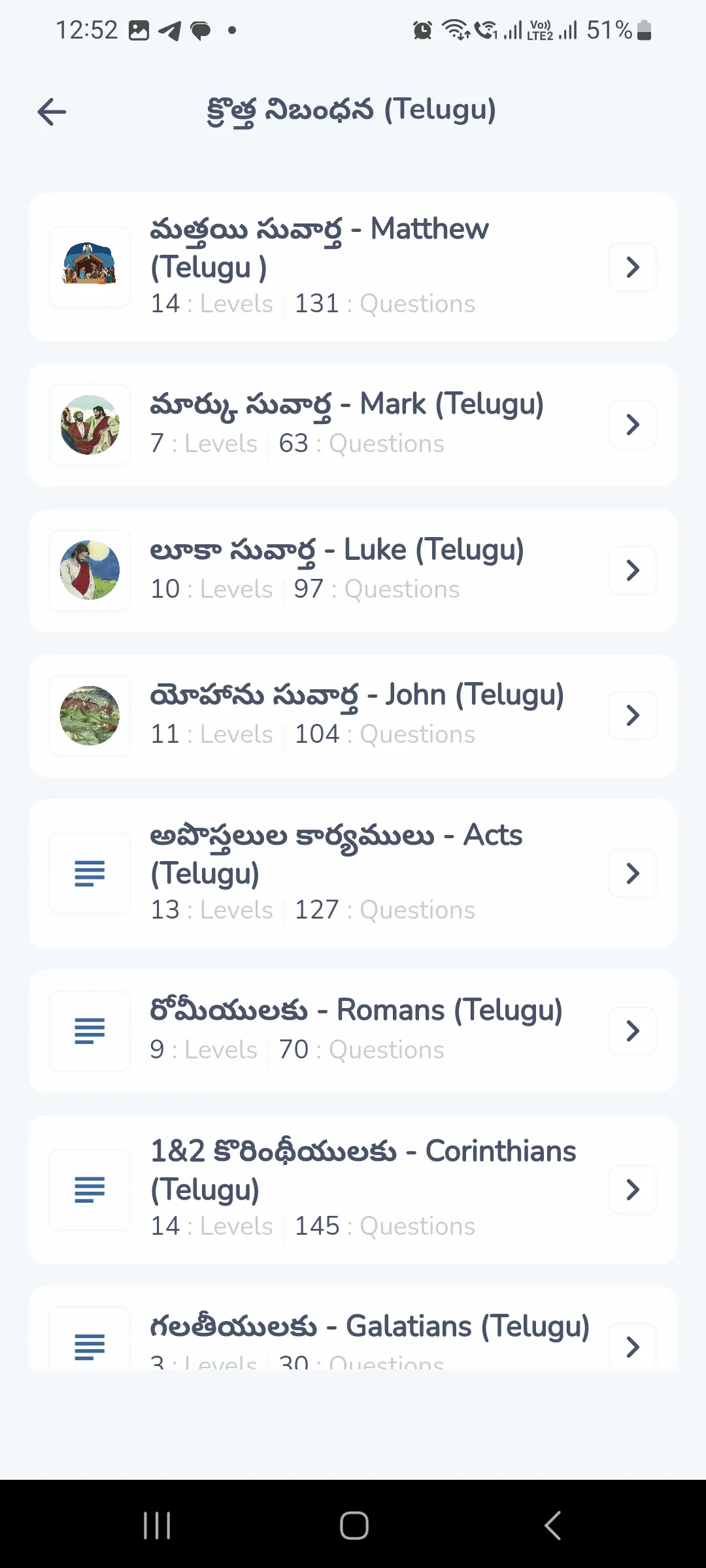The width and height of the screenshot is (706, 1568).
Task: Open the Matthew (Telugu) quiz
Action: (x=353, y=267)
